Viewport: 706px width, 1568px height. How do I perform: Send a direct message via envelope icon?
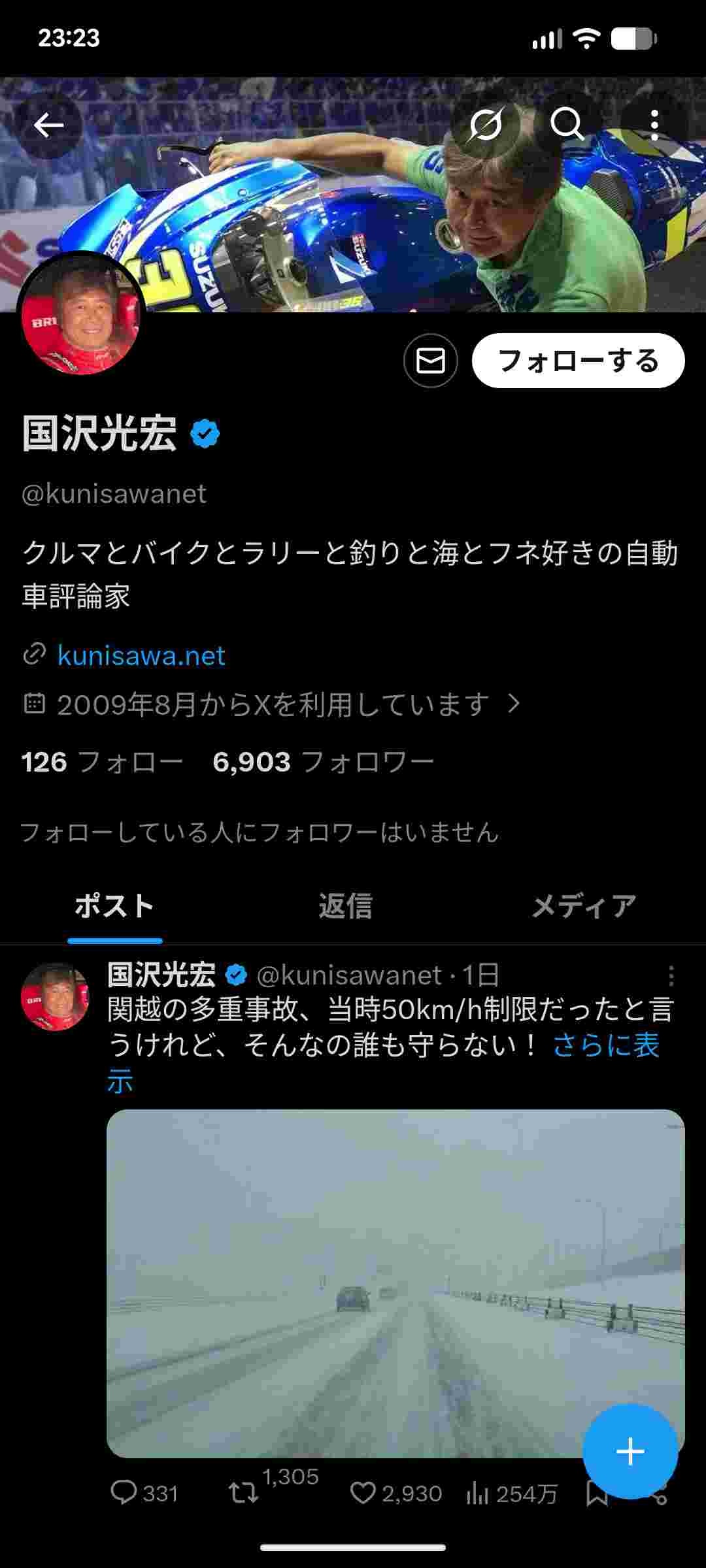pyautogui.click(x=430, y=361)
